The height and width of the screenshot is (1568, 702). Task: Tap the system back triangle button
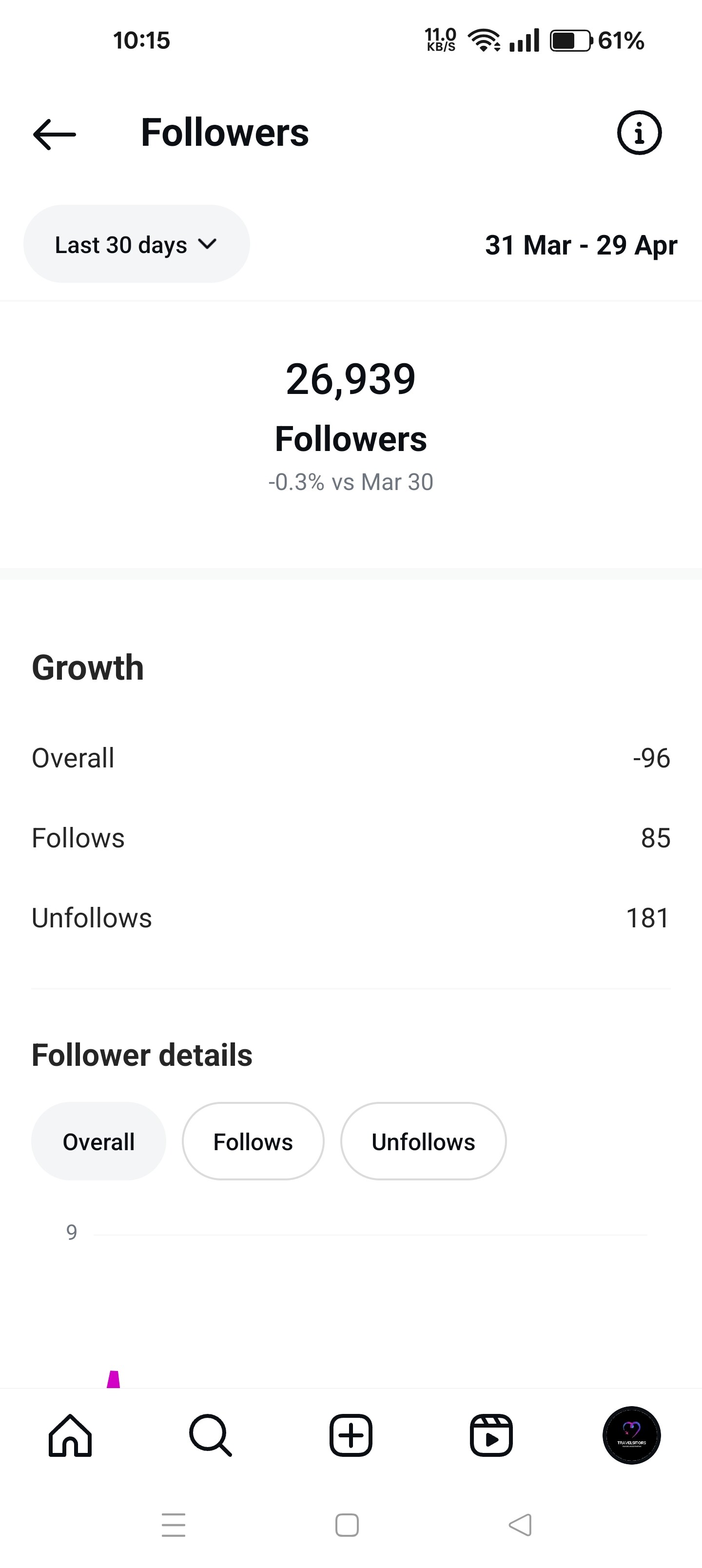pyautogui.click(x=521, y=1526)
